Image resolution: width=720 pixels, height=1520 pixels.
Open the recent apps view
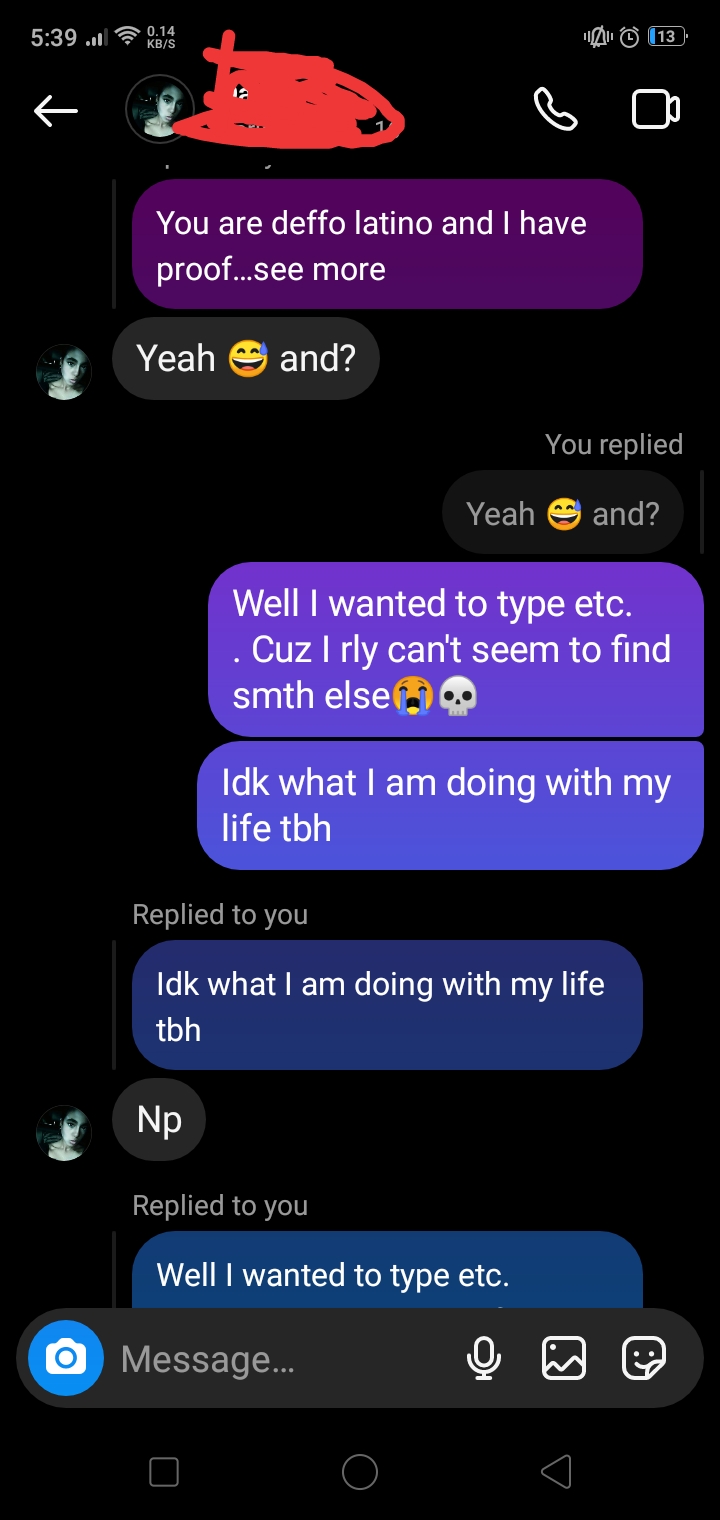(164, 1471)
